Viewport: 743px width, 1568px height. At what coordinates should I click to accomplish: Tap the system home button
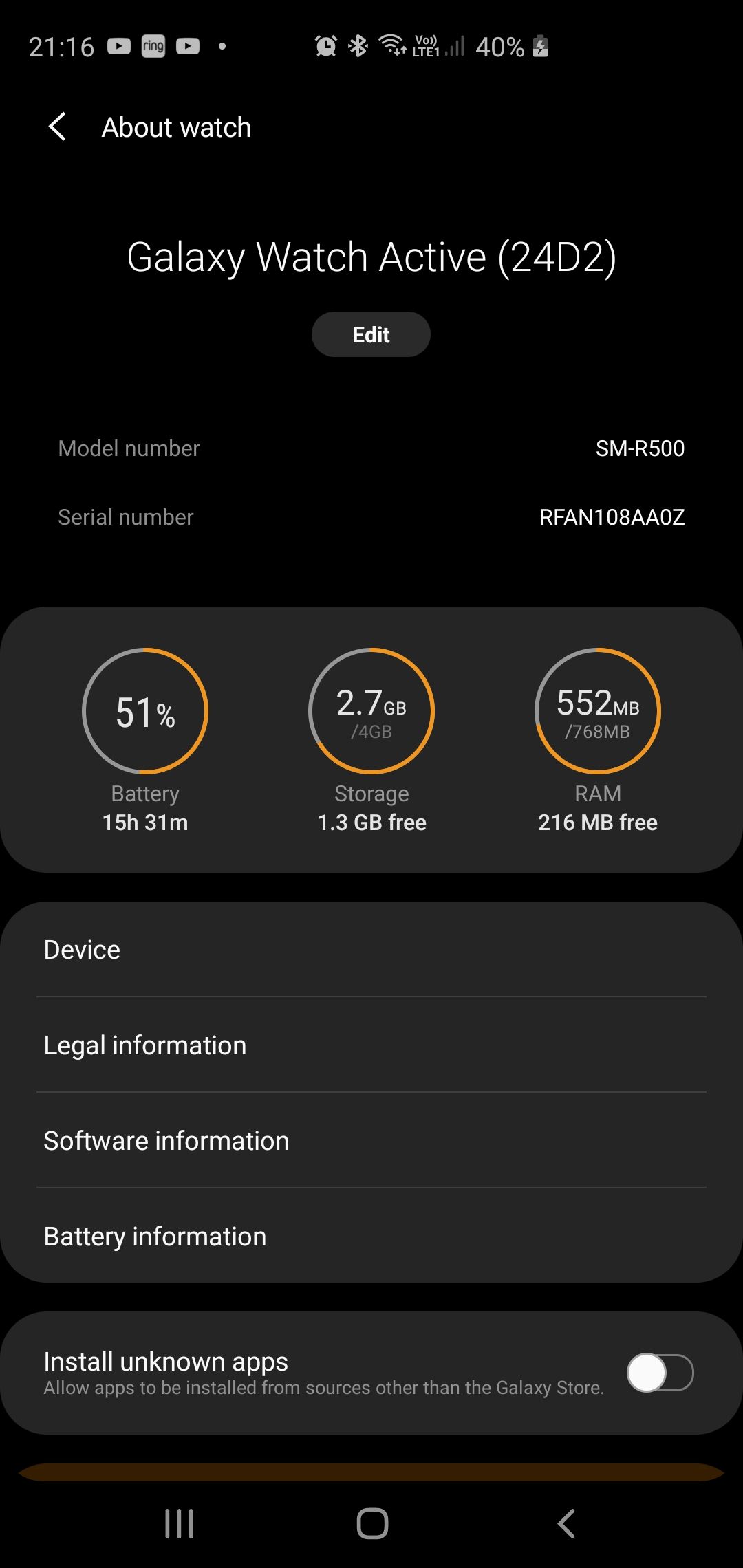(x=372, y=1523)
